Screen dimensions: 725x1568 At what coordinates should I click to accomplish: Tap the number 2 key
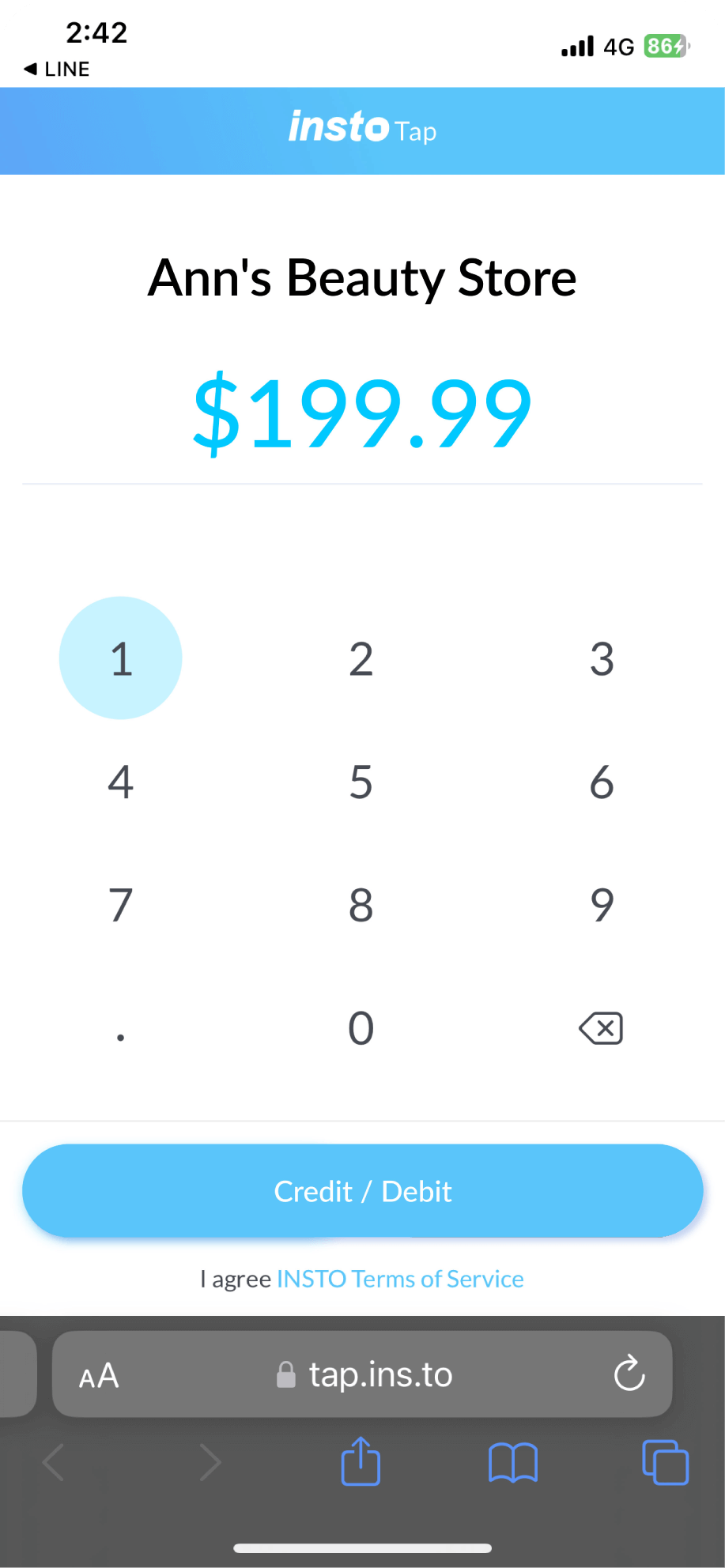[361, 658]
